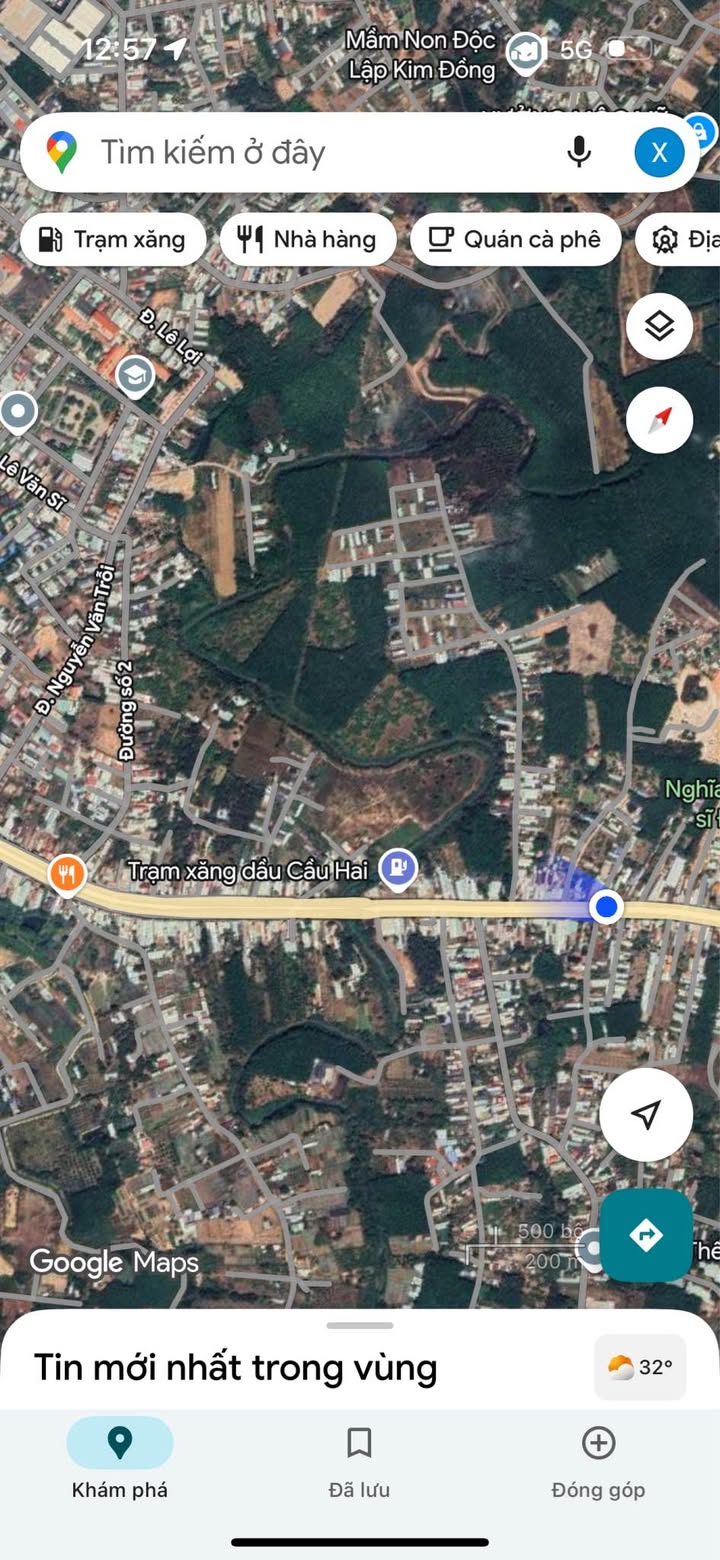This screenshot has width=720, height=1560.
Task: Open Trạm xăng dầu Cầu Hai marker
Action: (x=398, y=868)
